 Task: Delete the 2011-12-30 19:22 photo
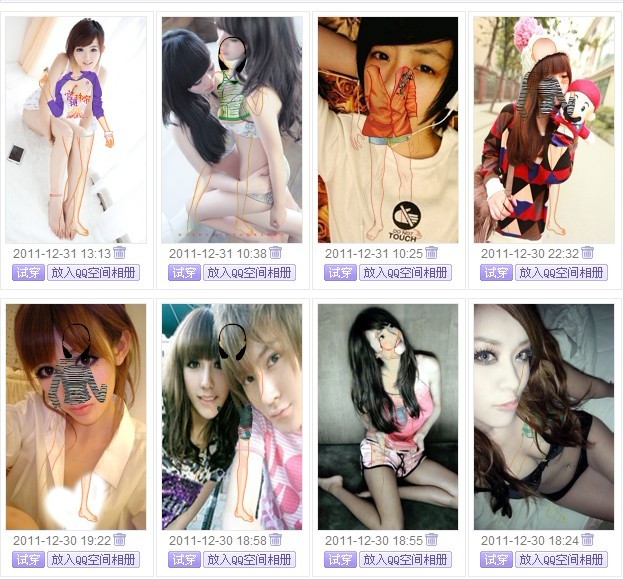tap(120, 540)
